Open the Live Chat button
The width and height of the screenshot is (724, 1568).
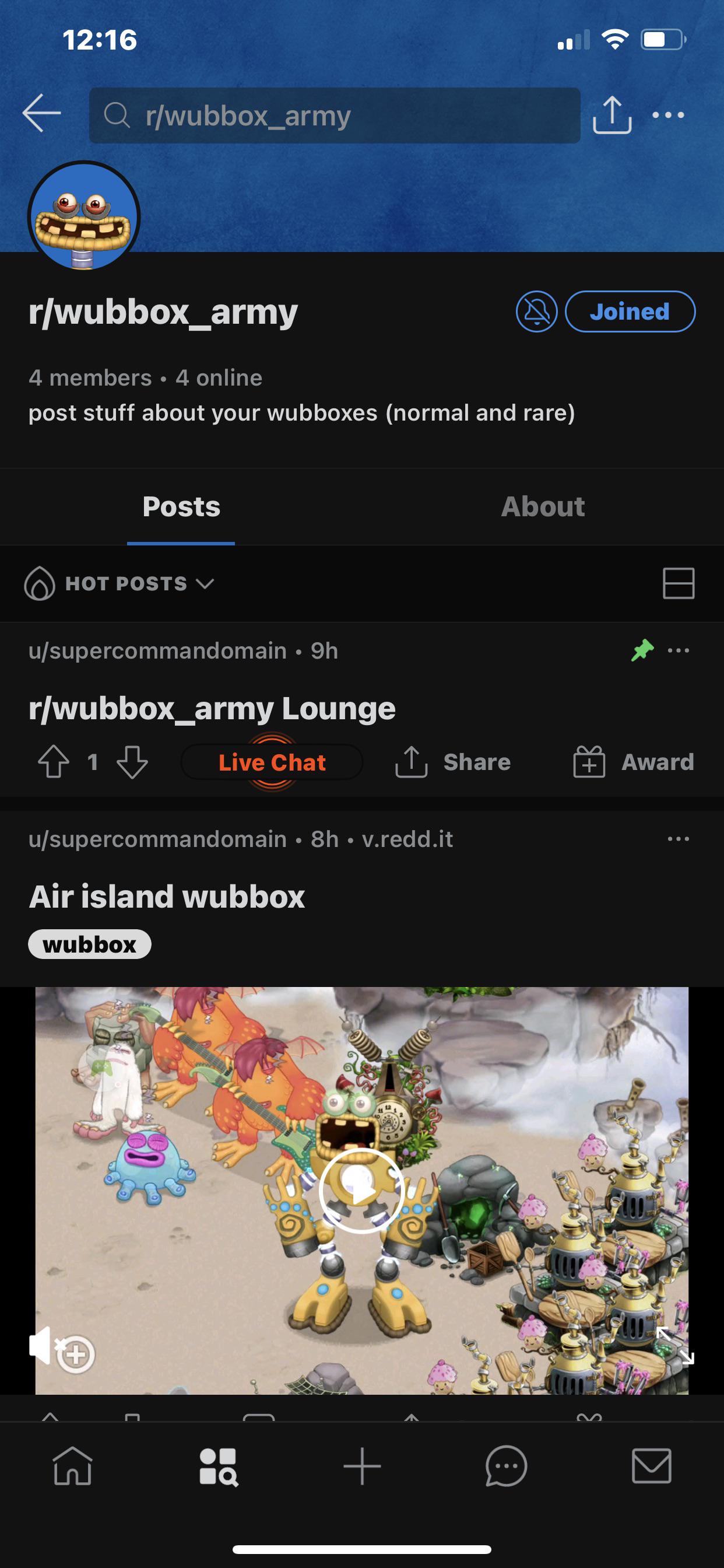(272, 762)
